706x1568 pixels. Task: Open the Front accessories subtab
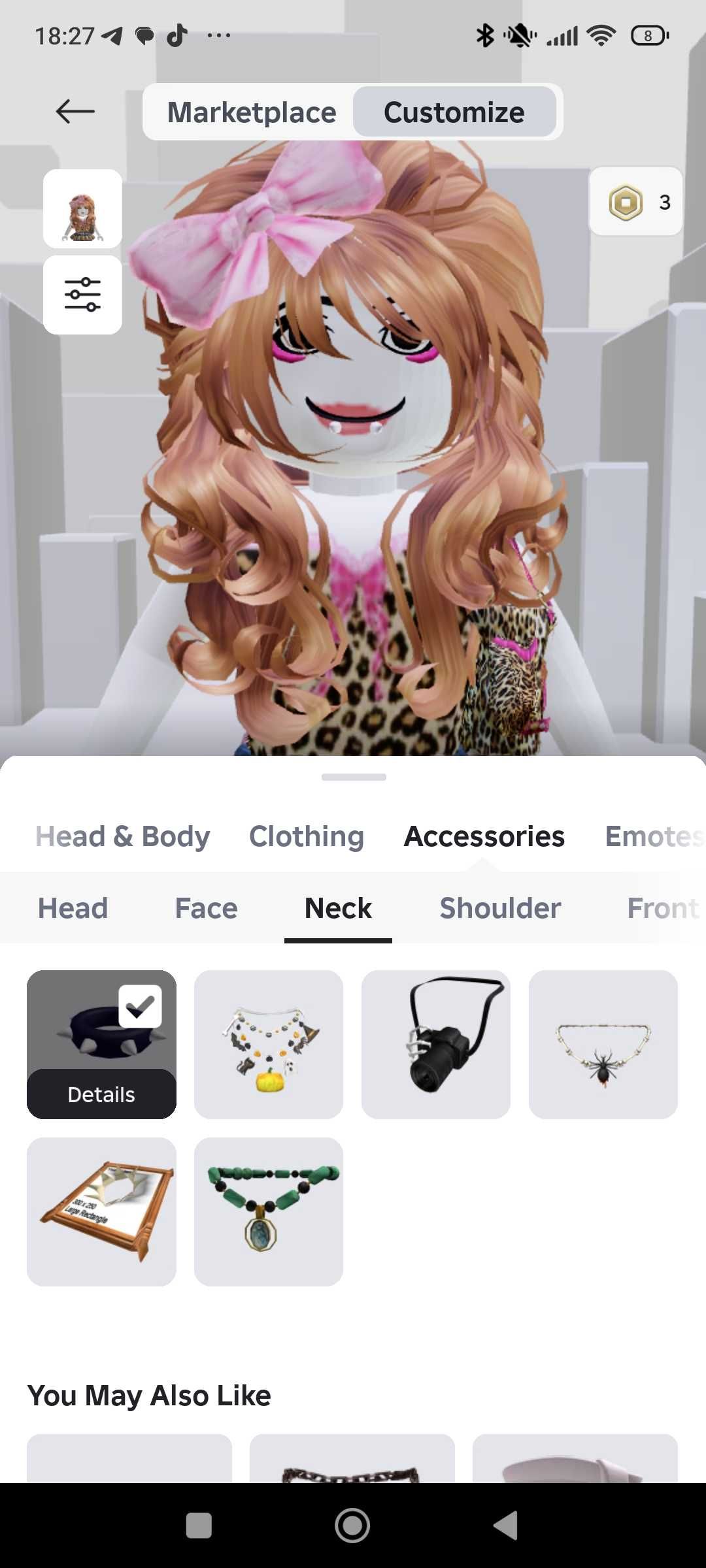coord(662,908)
